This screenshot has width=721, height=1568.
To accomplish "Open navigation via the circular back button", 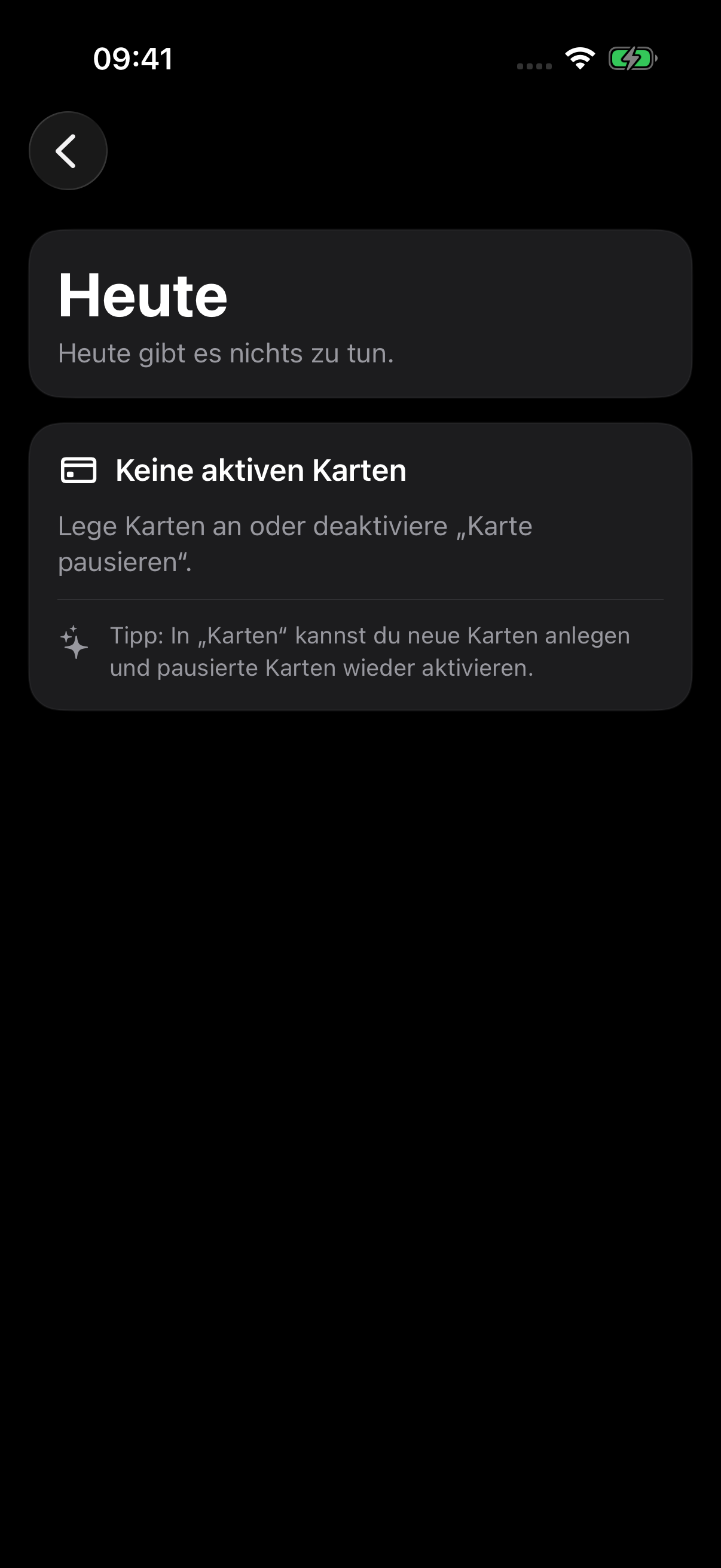I will pos(68,150).
